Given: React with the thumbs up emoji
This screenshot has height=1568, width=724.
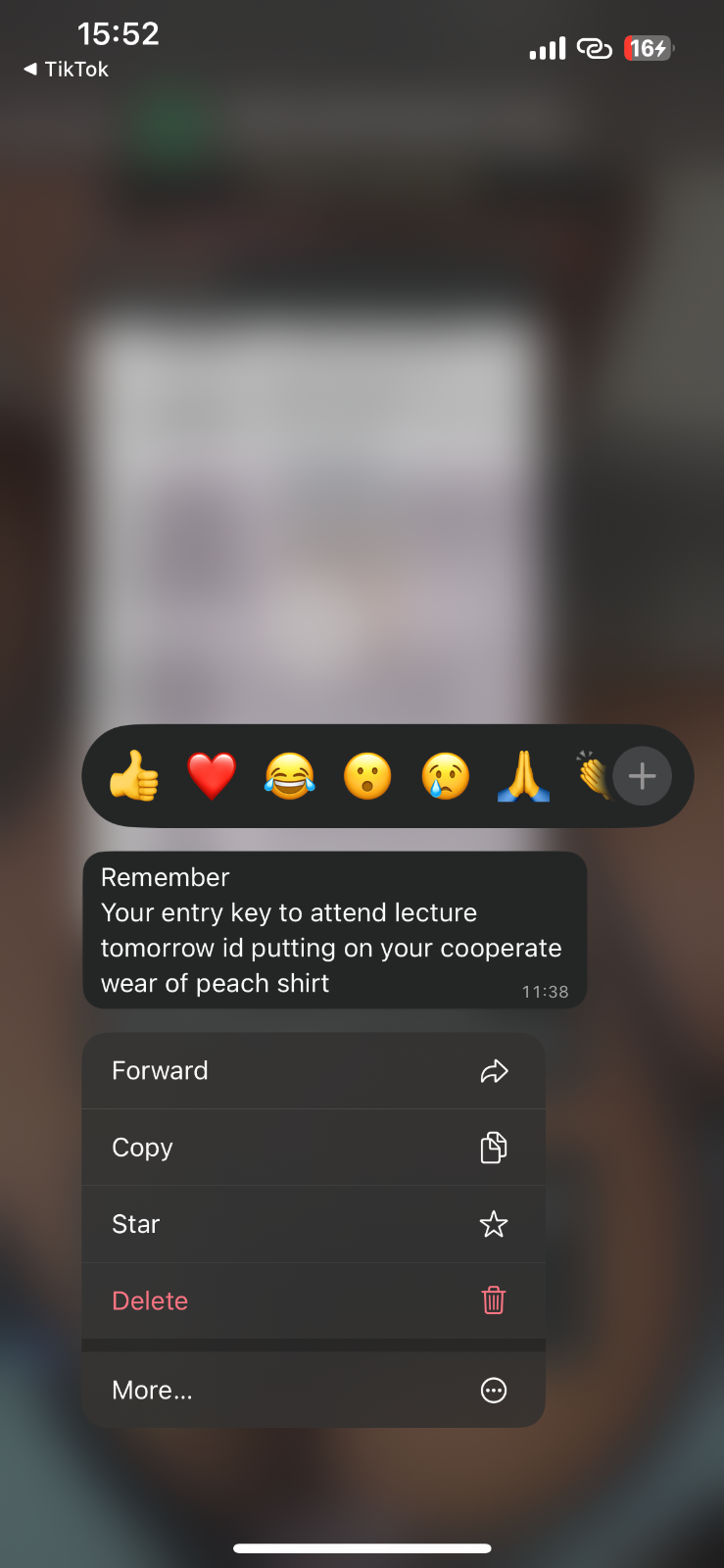Looking at the screenshot, I should click(134, 776).
